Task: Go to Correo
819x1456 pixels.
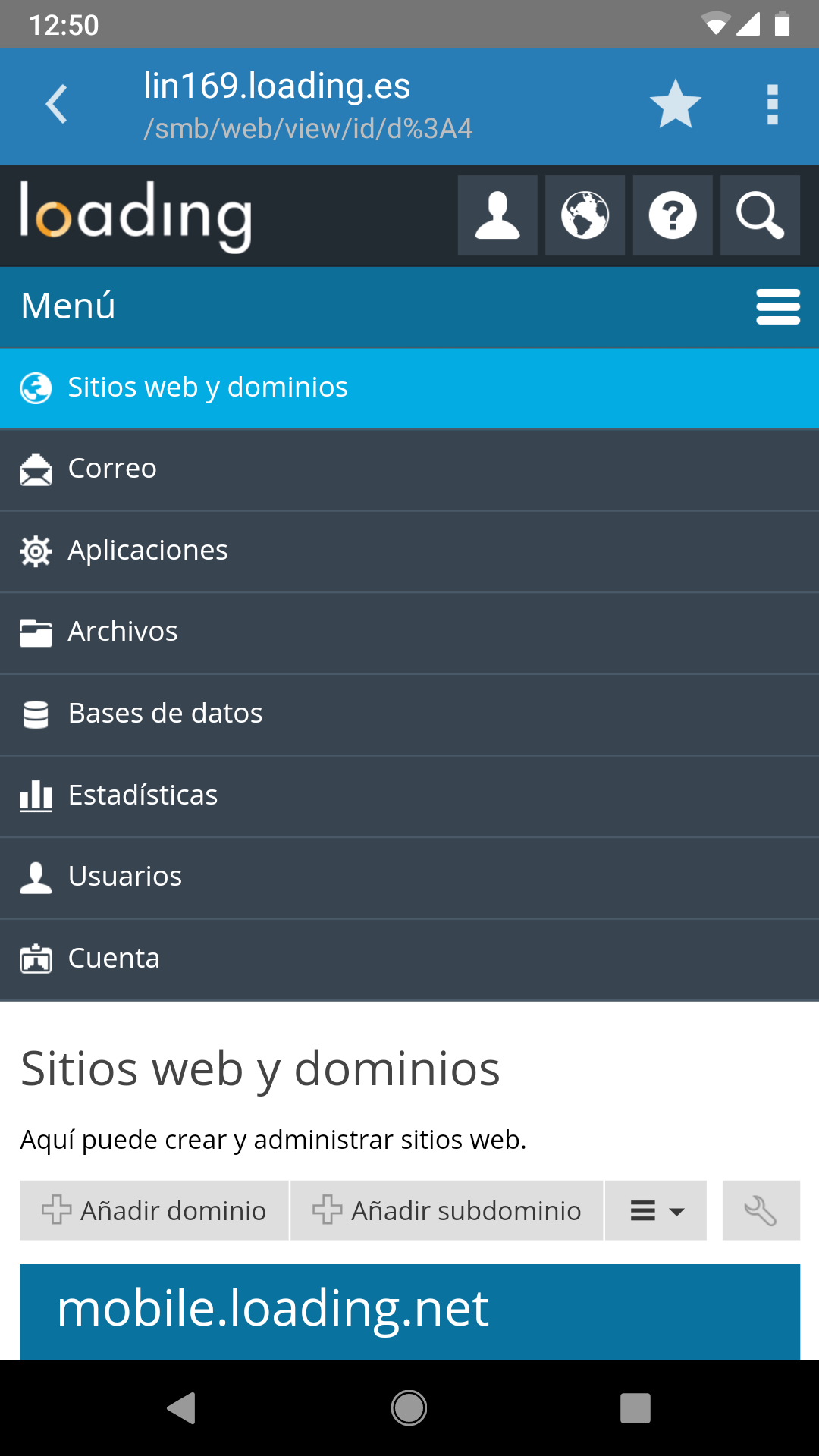Action: [x=409, y=469]
